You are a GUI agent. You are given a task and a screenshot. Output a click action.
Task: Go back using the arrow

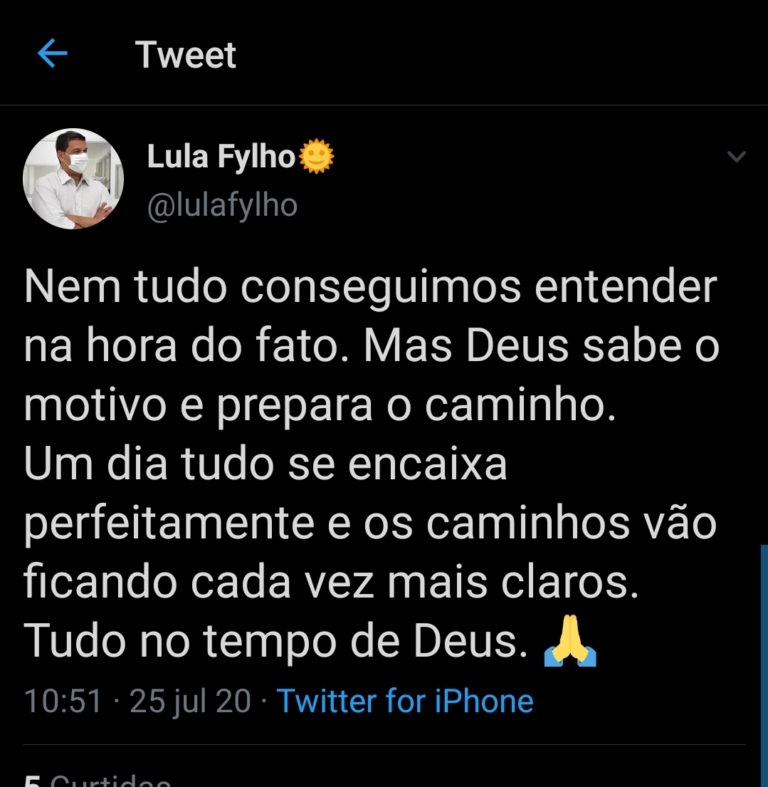click(51, 54)
